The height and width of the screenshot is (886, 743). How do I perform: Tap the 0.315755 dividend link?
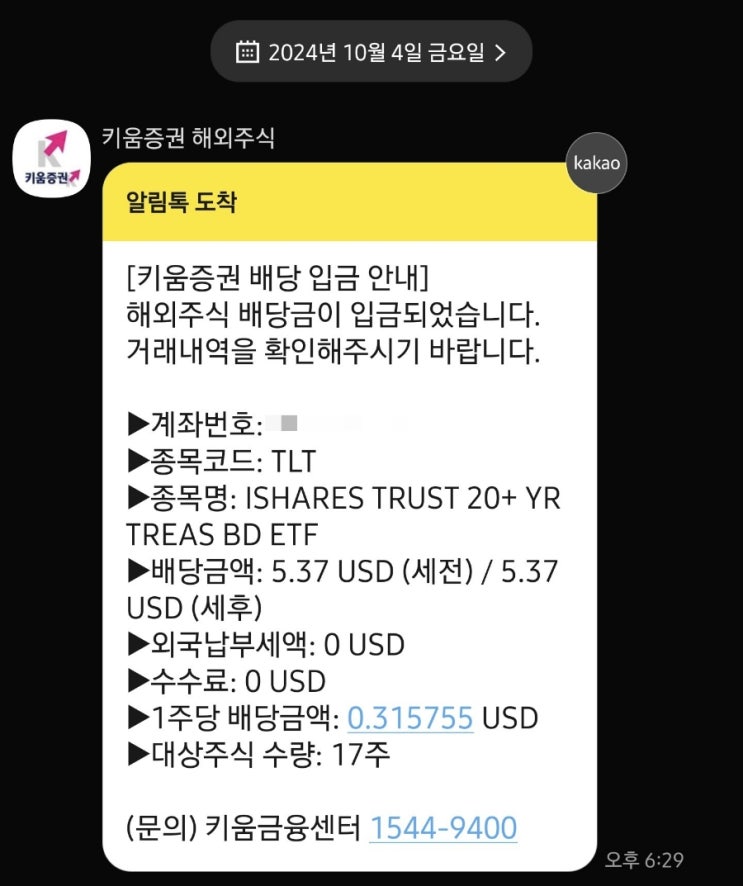pyautogui.click(x=410, y=718)
